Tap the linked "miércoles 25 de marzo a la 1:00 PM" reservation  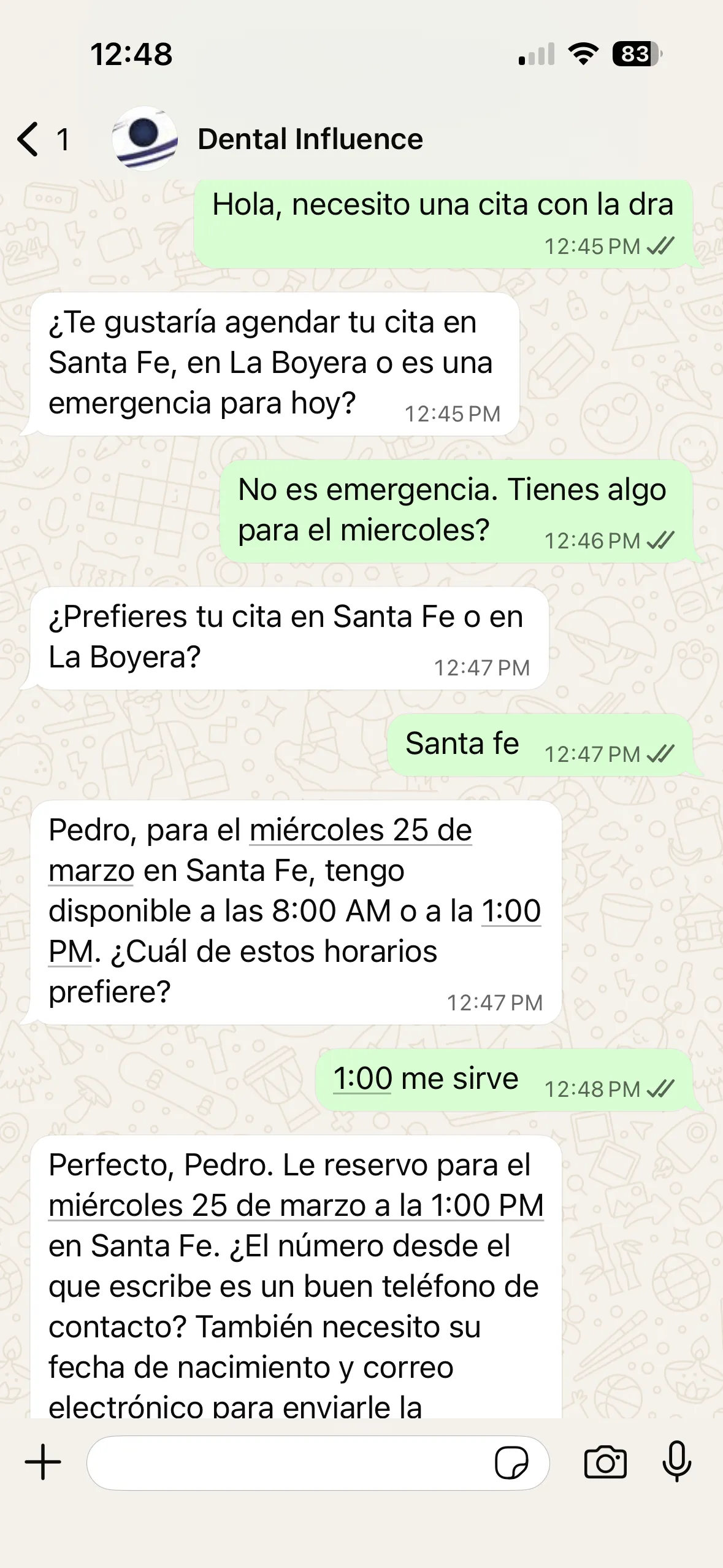tap(296, 1205)
